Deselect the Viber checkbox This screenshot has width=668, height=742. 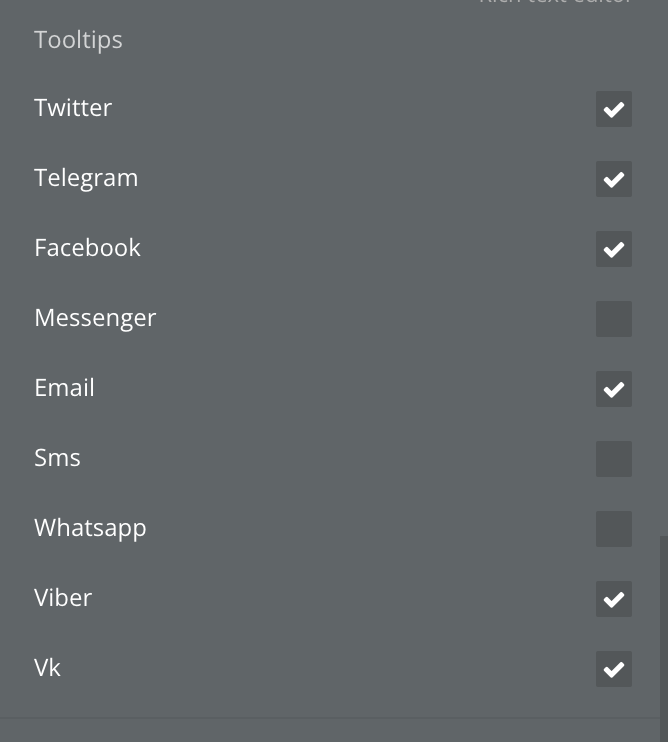click(613, 599)
